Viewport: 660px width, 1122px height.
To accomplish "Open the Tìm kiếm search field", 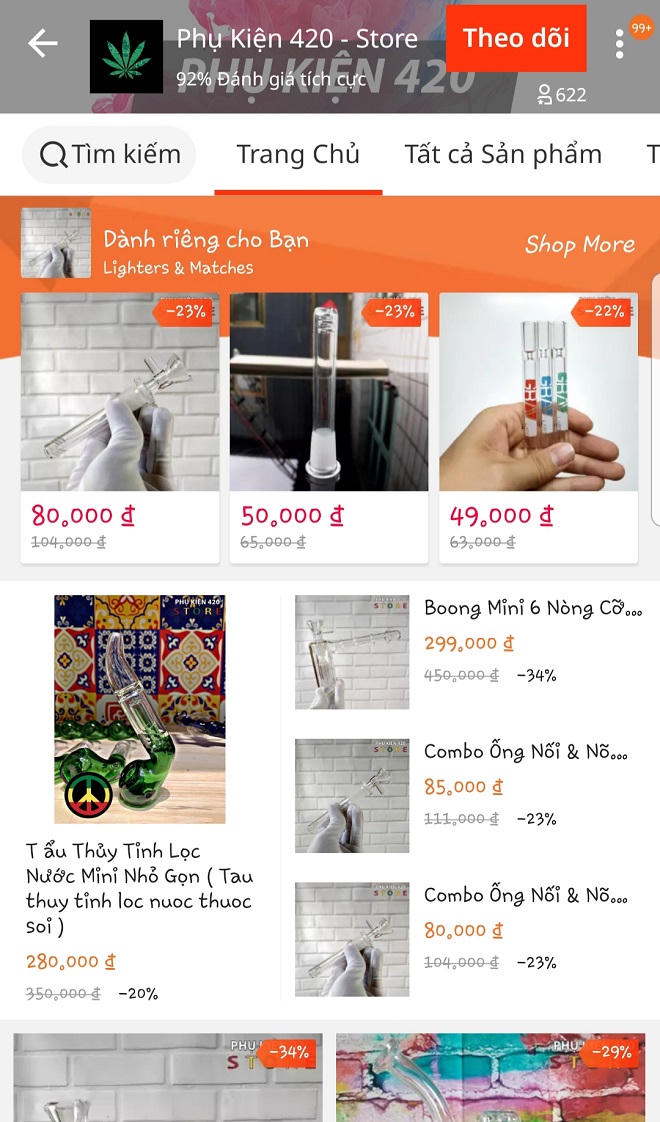I will [x=110, y=155].
